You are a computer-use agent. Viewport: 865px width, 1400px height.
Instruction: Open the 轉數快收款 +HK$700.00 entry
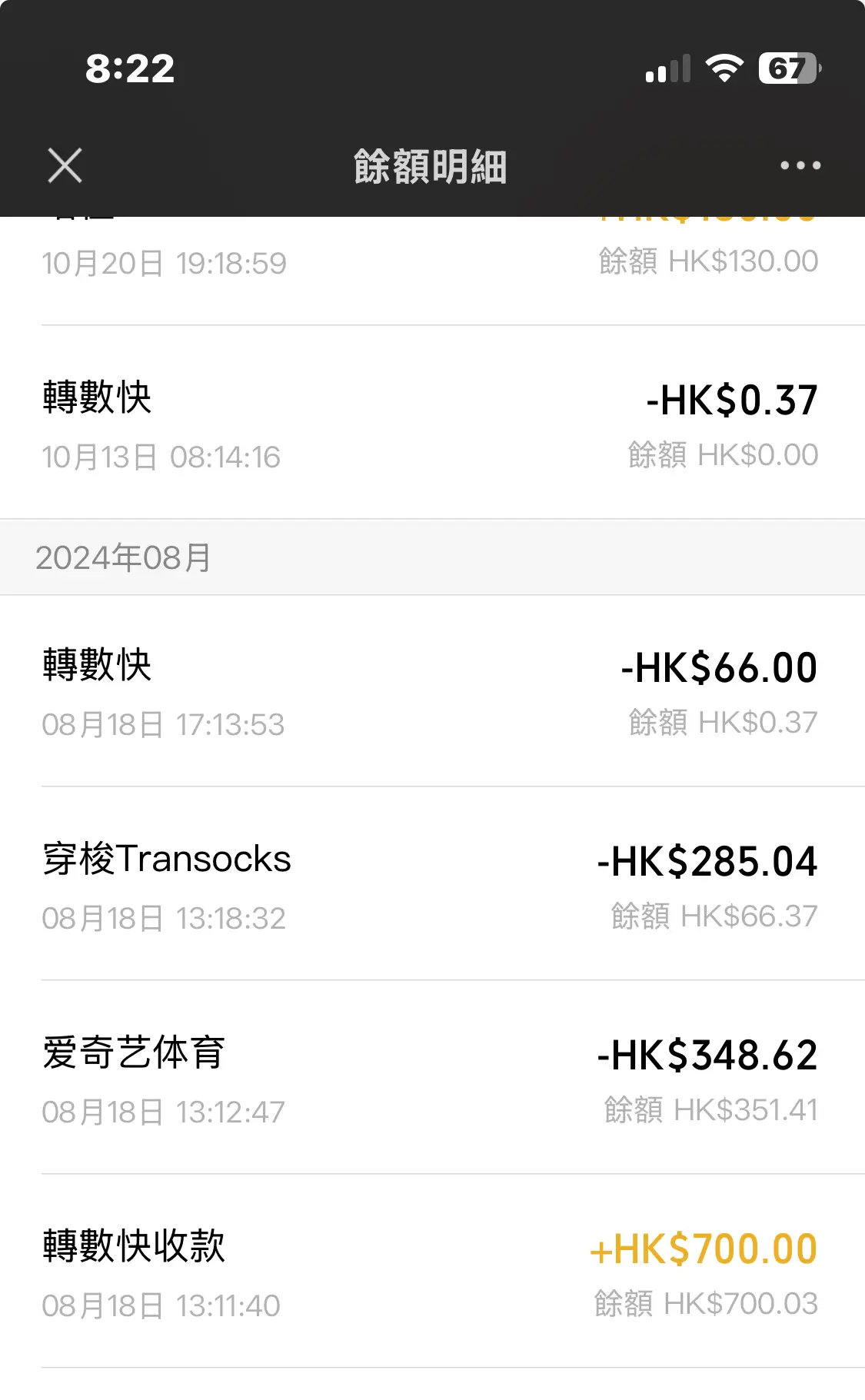tap(432, 1272)
